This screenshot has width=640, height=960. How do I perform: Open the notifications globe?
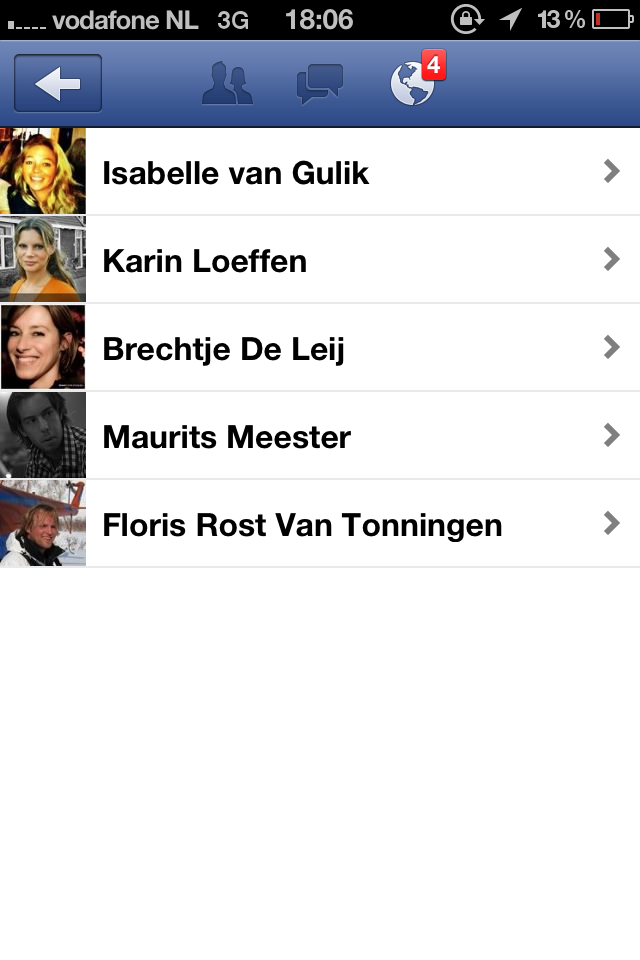[413, 86]
